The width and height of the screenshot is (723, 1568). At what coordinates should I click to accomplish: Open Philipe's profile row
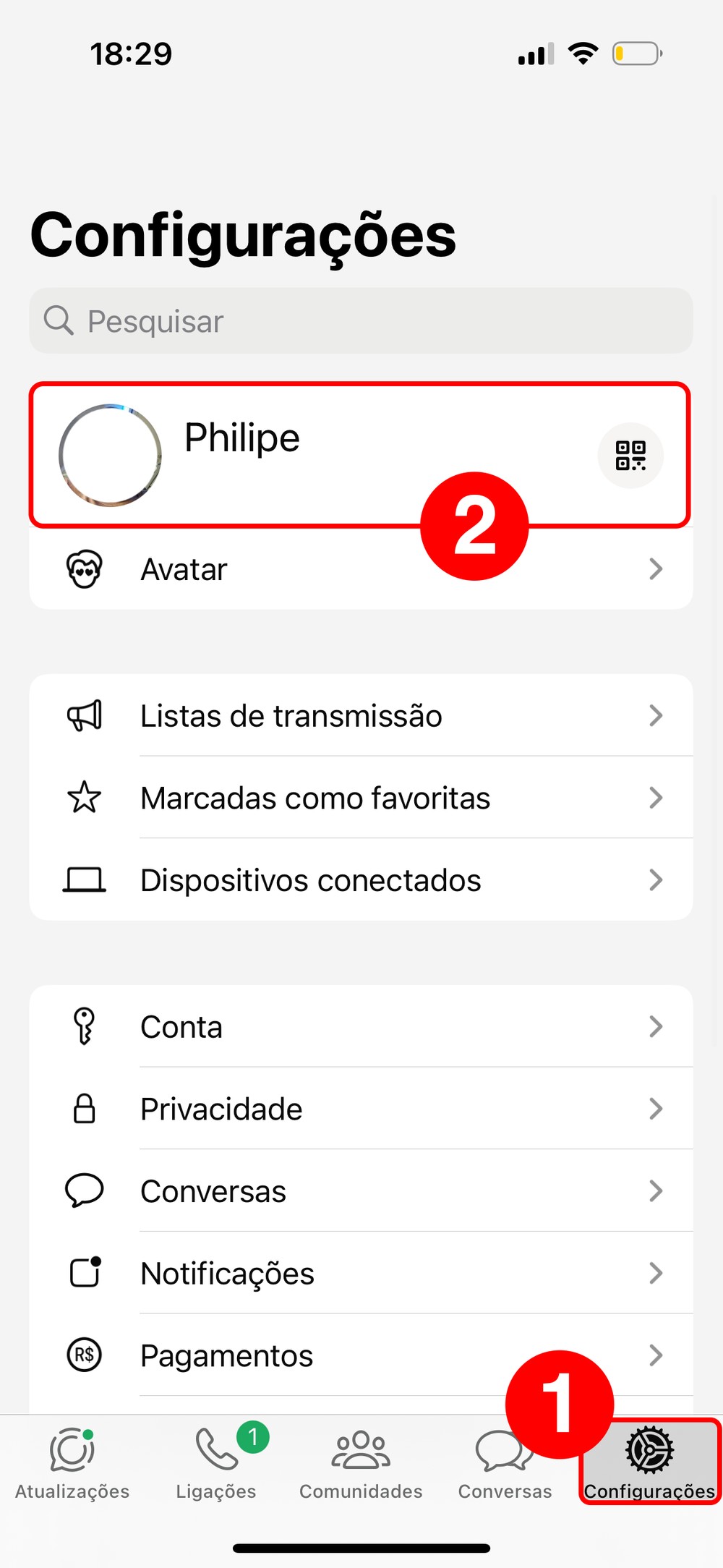coord(289,454)
